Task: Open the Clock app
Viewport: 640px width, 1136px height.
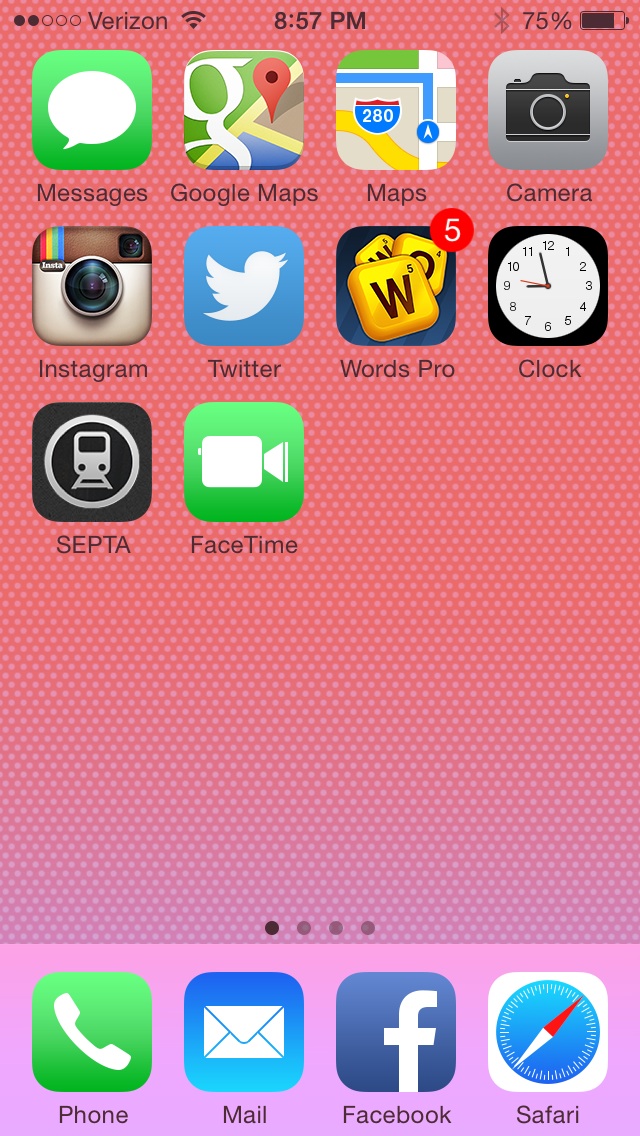Action: pos(548,286)
